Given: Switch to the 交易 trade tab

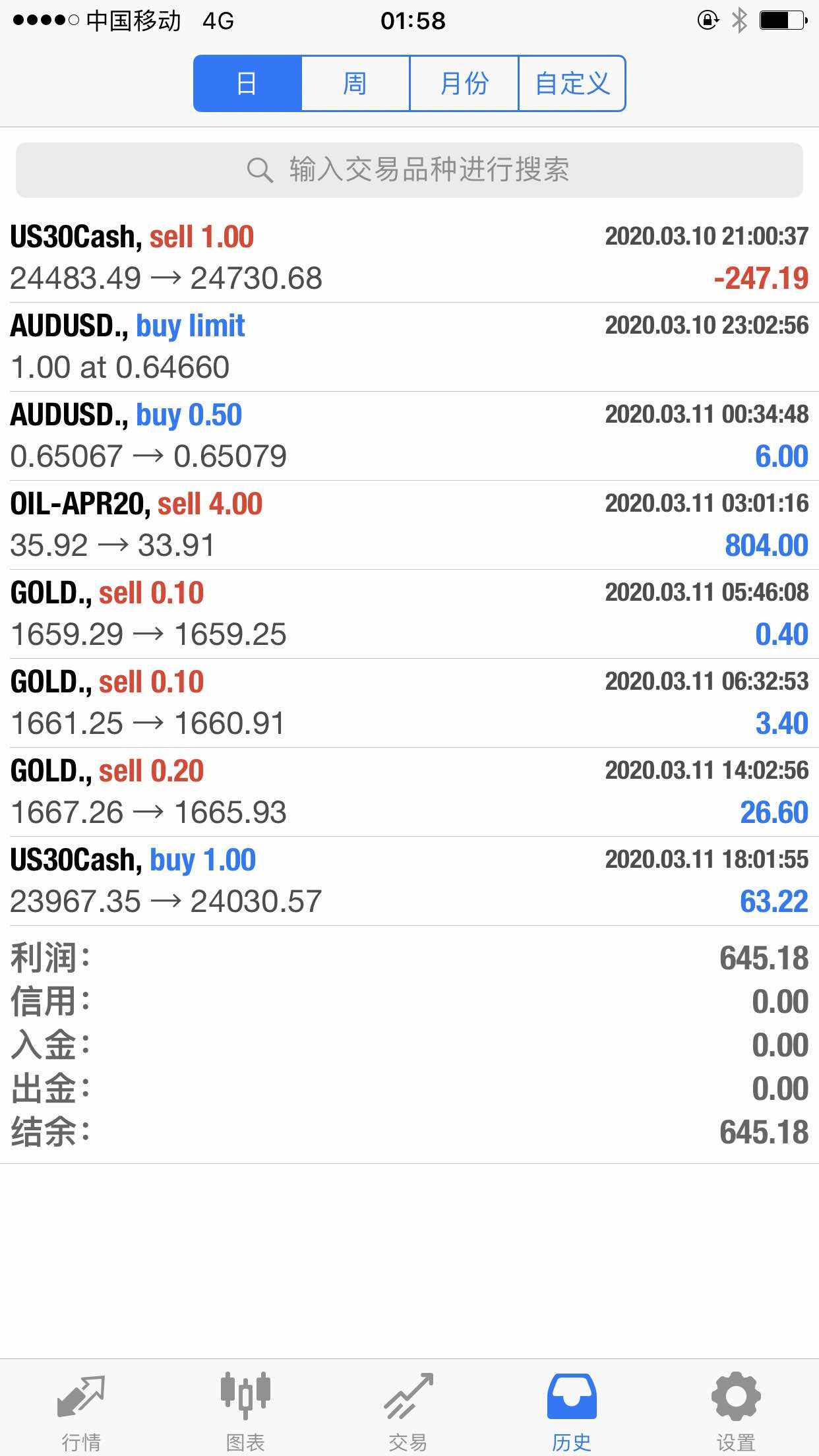Looking at the screenshot, I should tap(408, 1407).
